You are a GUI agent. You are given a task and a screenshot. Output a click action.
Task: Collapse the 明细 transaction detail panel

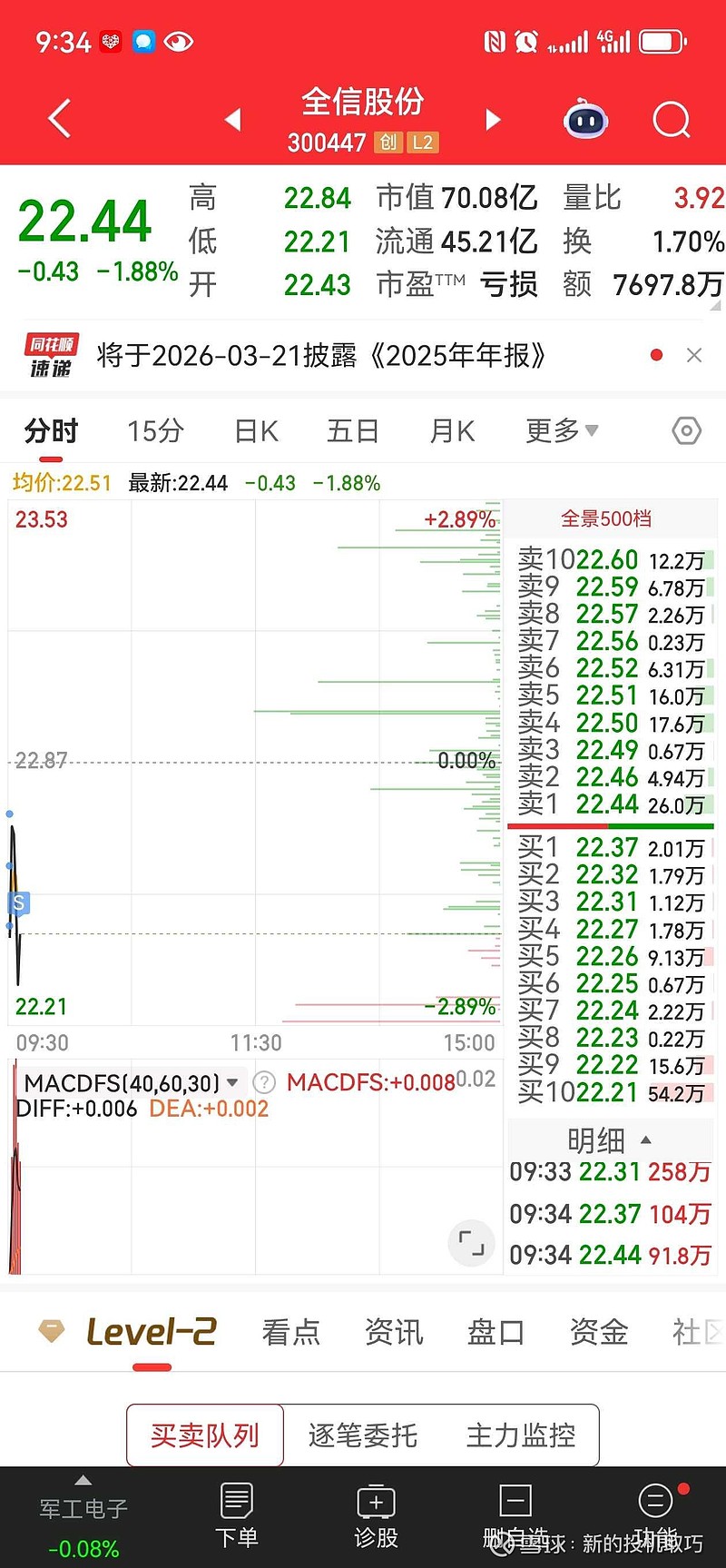click(643, 1139)
